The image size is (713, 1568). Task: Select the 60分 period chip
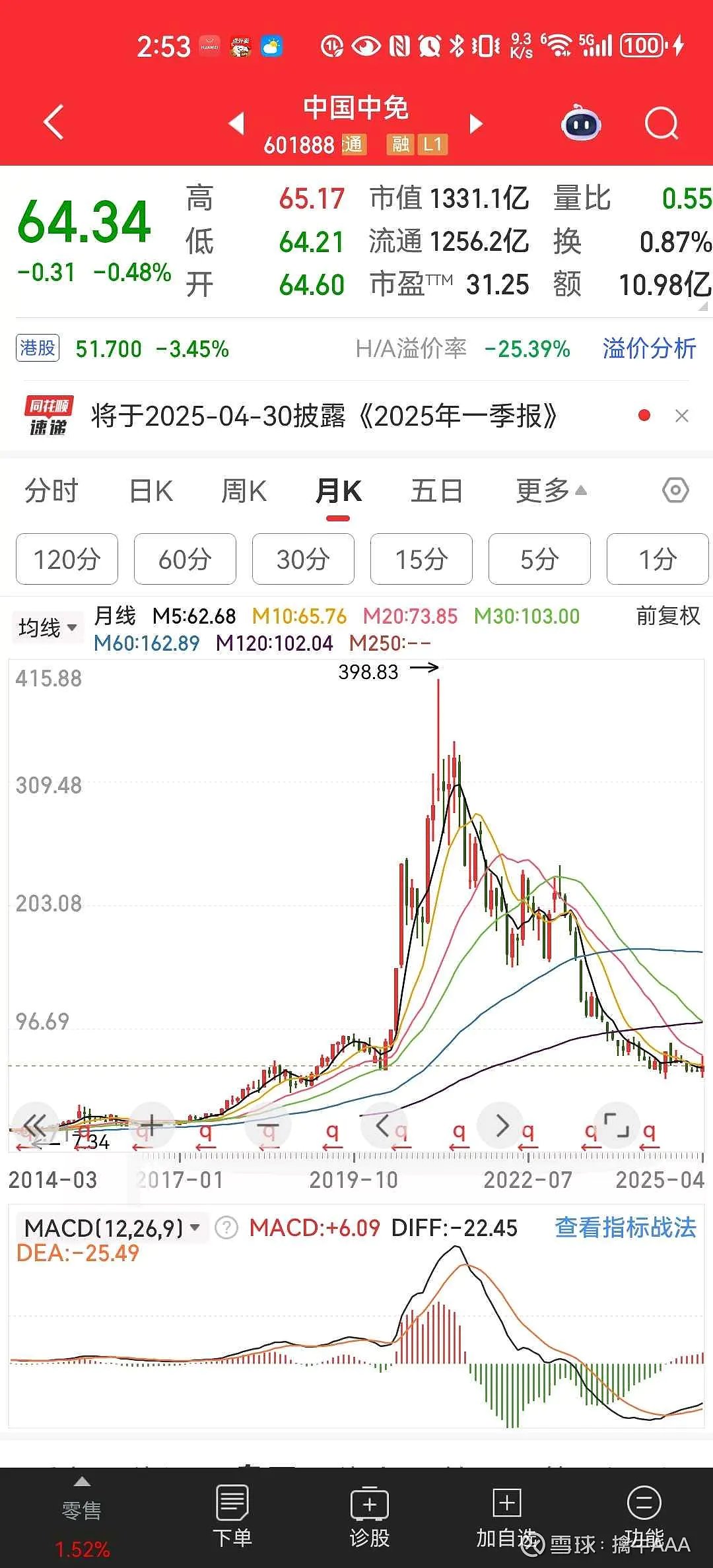pyautogui.click(x=185, y=559)
